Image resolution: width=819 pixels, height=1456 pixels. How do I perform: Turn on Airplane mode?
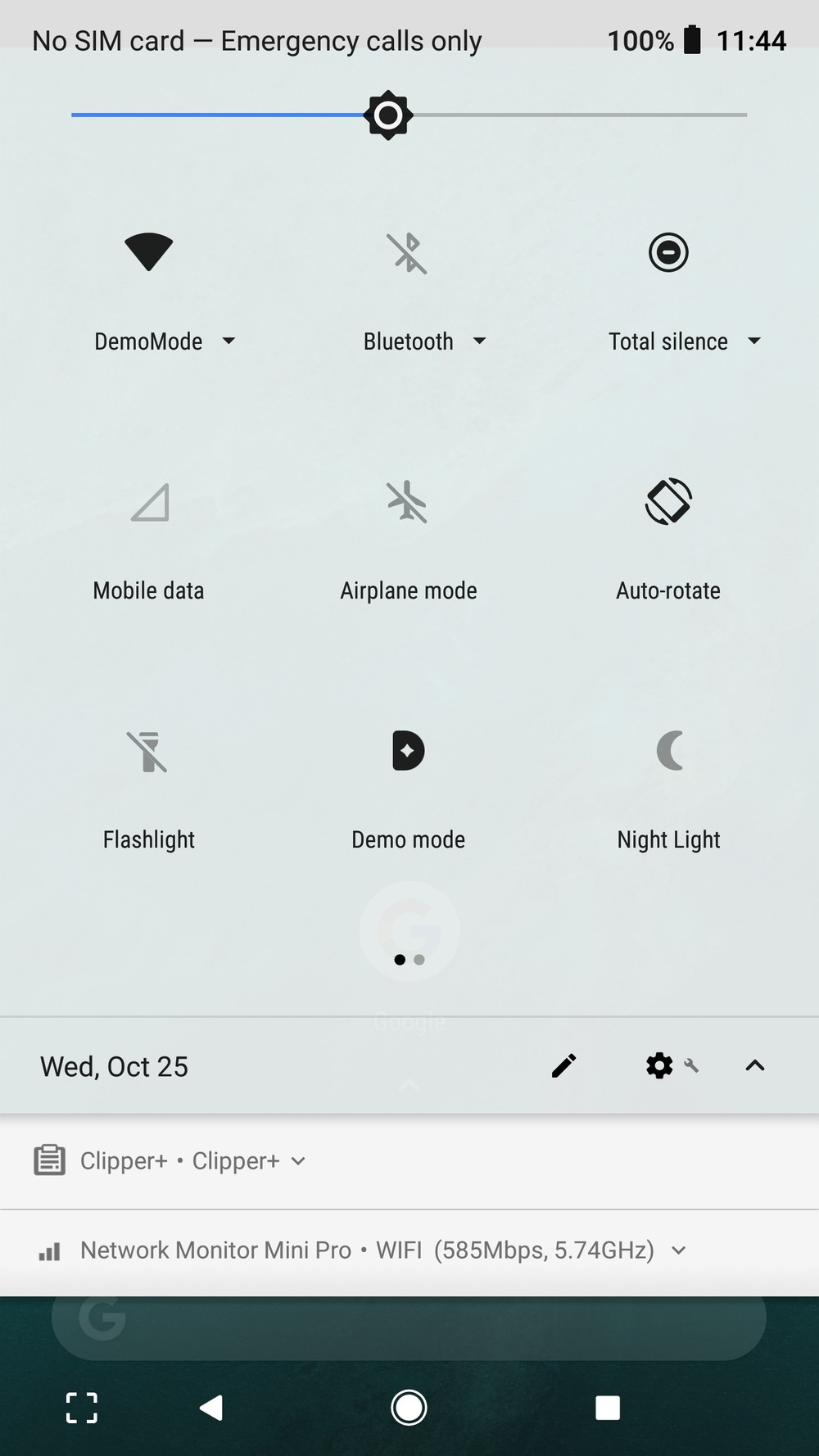pyautogui.click(x=407, y=502)
